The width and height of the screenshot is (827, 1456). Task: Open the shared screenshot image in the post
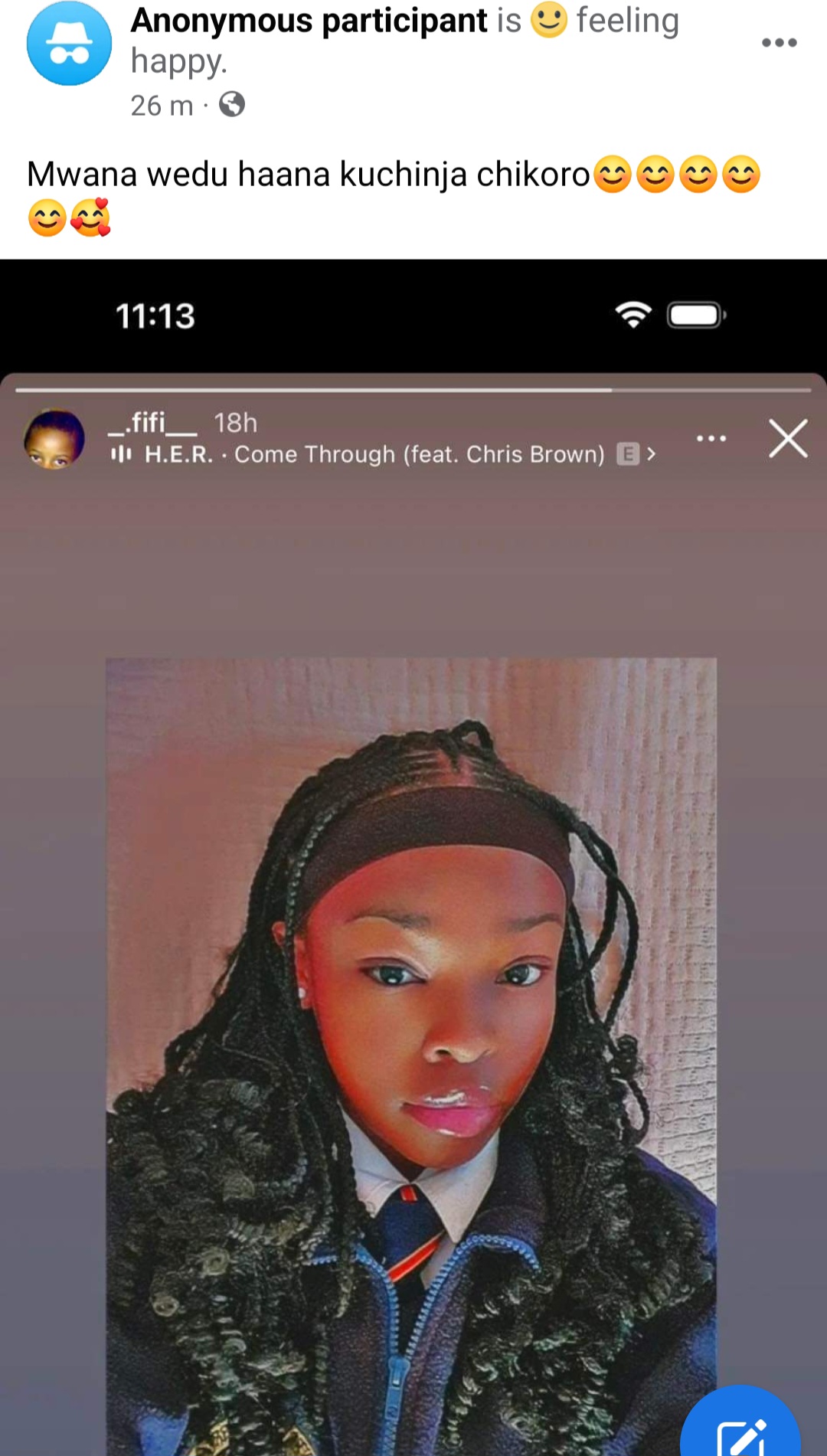click(x=412, y=919)
